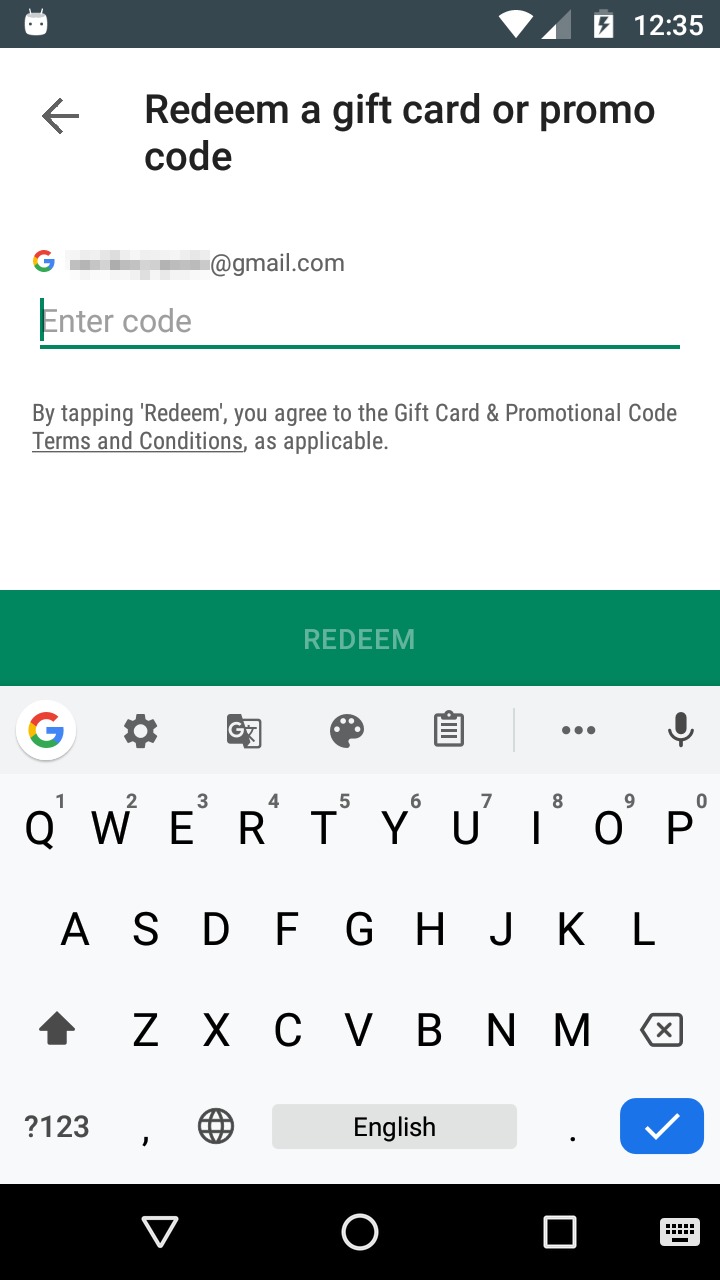Open the Google search feature on Gboard

(x=45, y=731)
